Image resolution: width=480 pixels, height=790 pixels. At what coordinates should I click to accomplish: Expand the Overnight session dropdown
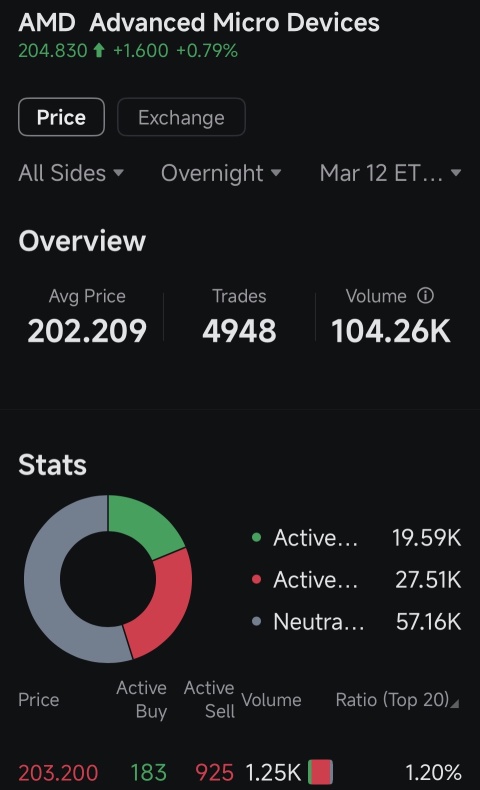click(x=221, y=173)
